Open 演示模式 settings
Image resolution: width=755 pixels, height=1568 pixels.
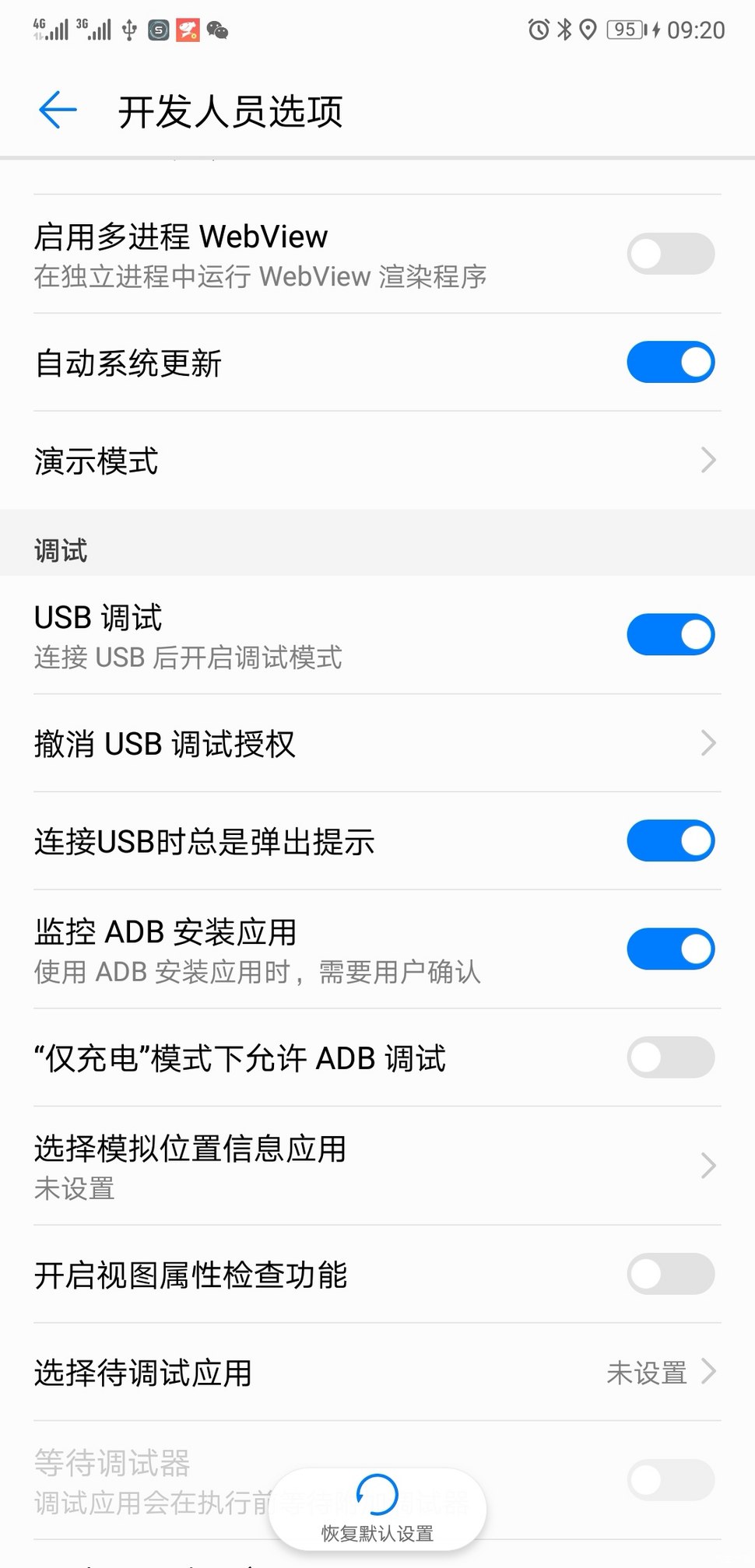pyautogui.click(x=377, y=461)
